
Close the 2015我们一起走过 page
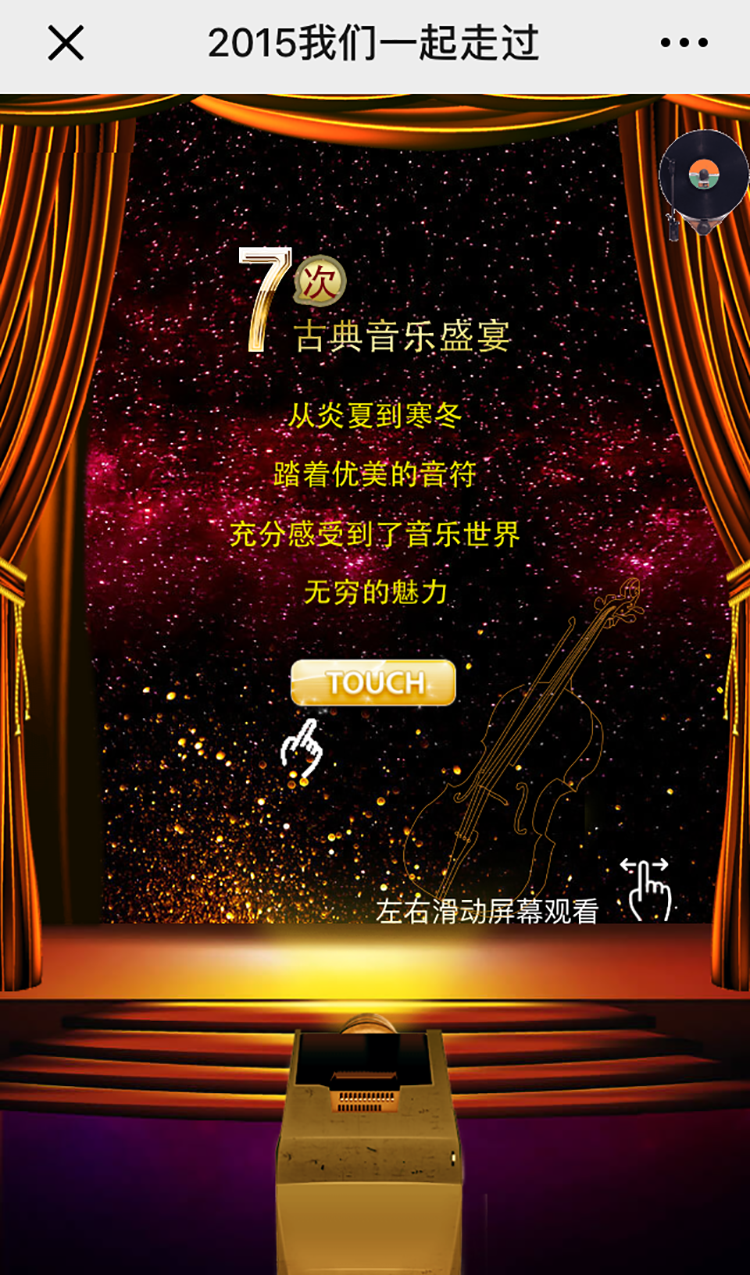[x=66, y=43]
